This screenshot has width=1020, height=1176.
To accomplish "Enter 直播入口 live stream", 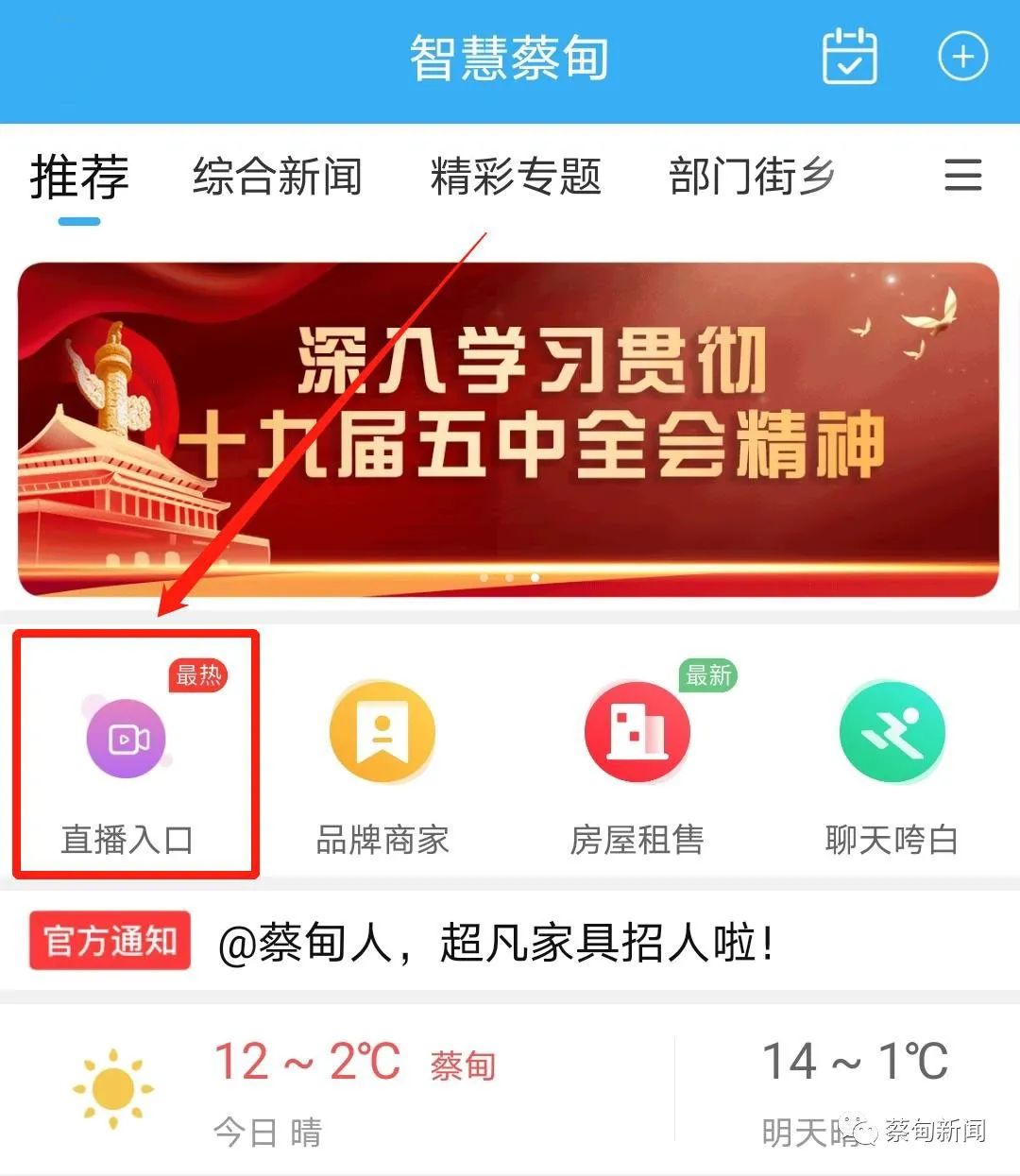I will click(127, 756).
